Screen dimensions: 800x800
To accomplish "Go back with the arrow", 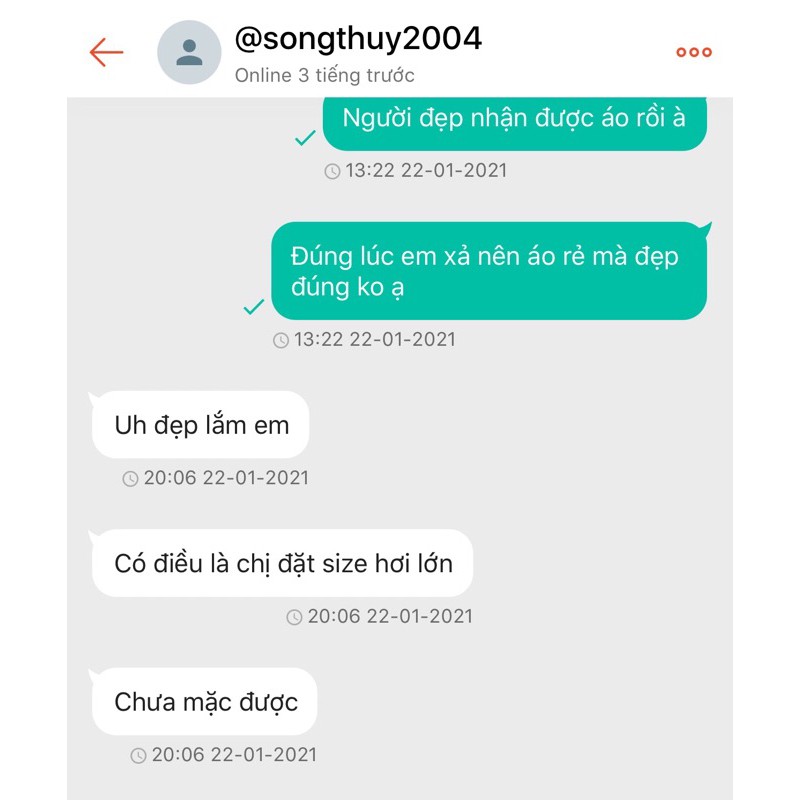I will pos(106,52).
